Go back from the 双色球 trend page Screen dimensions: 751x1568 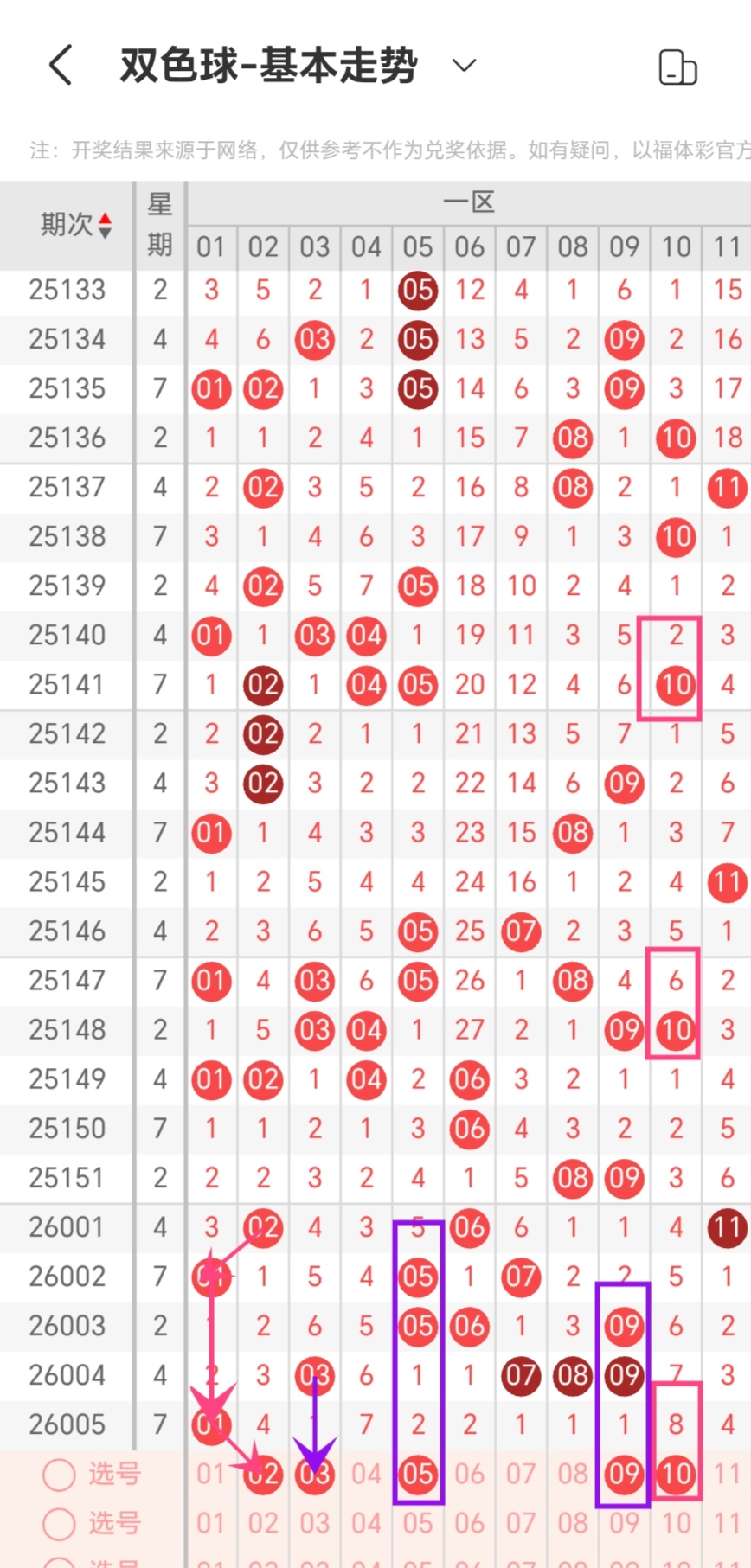(x=61, y=66)
